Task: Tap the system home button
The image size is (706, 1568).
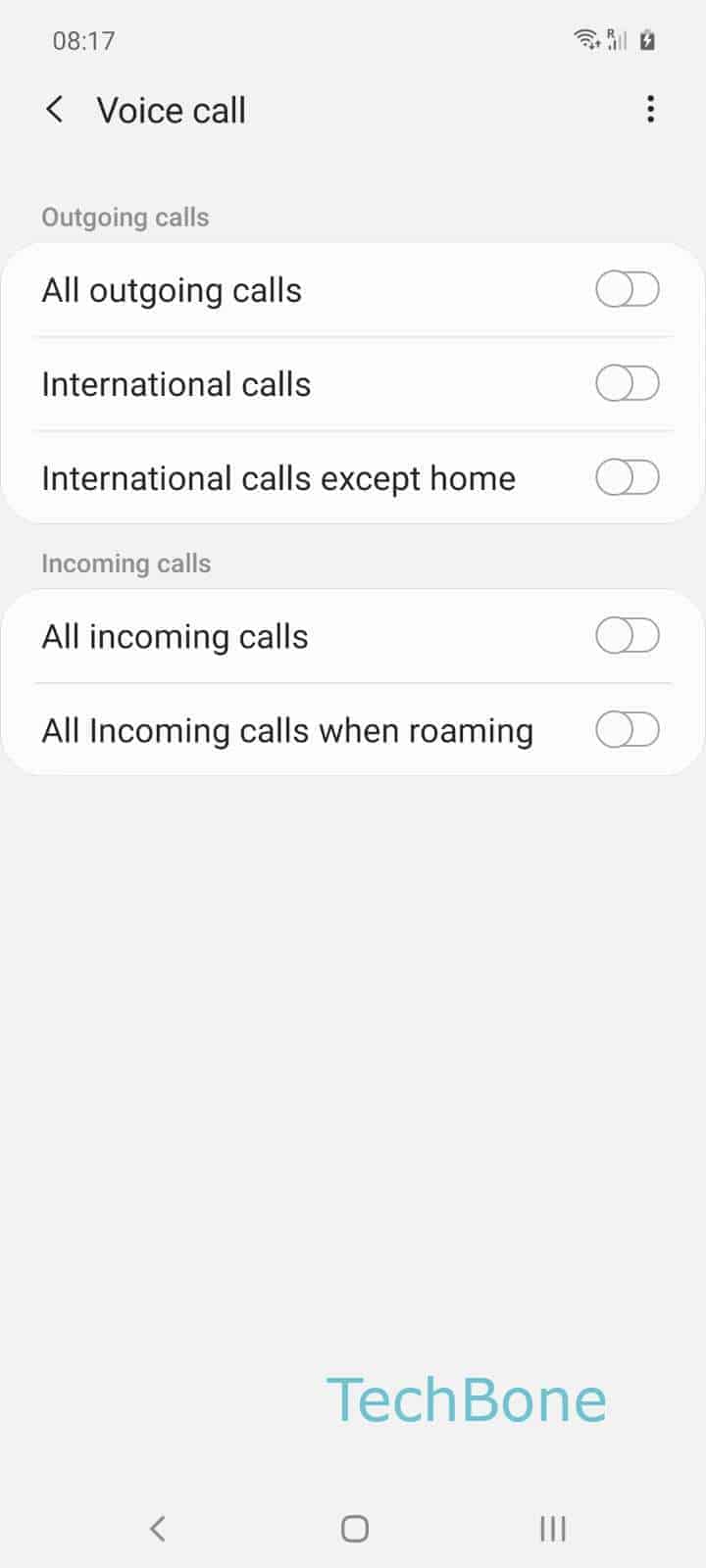Action: click(354, 1528)
